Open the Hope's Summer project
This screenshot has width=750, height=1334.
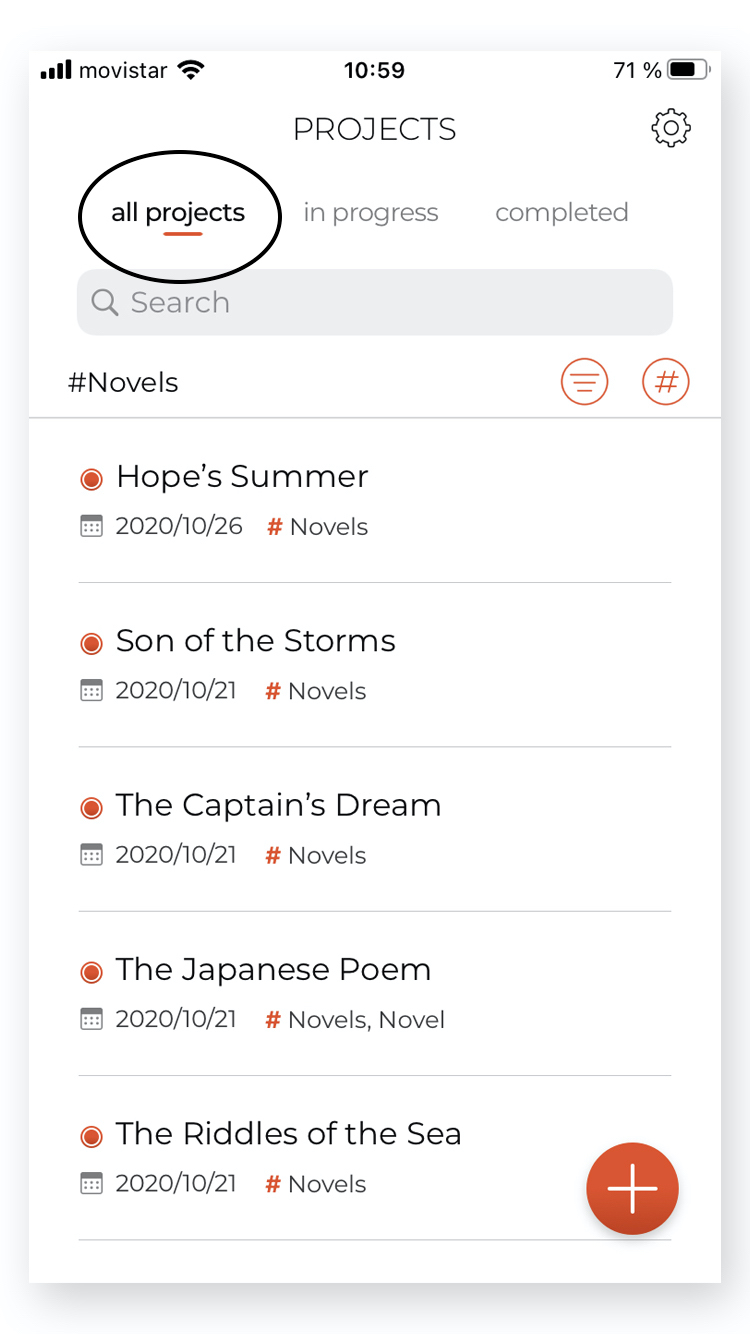[375, 500]
